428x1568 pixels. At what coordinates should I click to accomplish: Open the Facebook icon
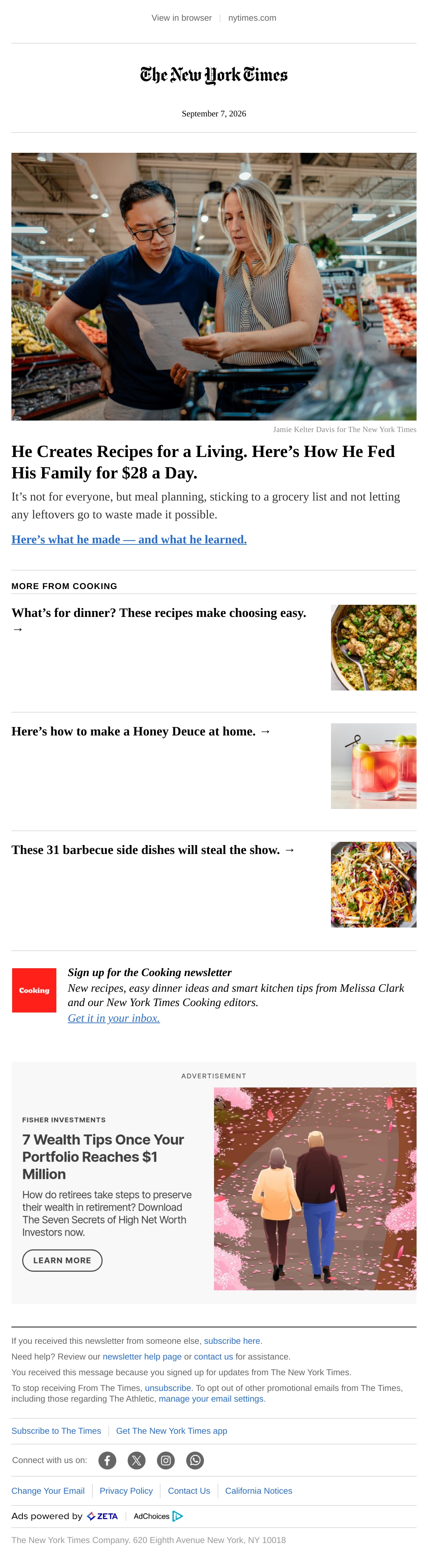tap(108, 1460)
